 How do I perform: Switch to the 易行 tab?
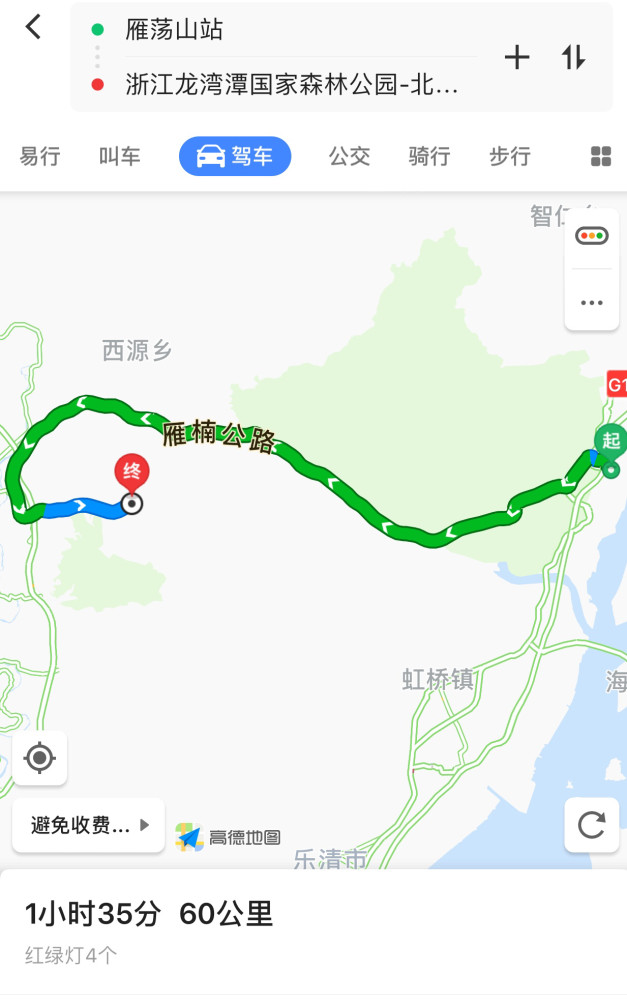tap(40, 156)
